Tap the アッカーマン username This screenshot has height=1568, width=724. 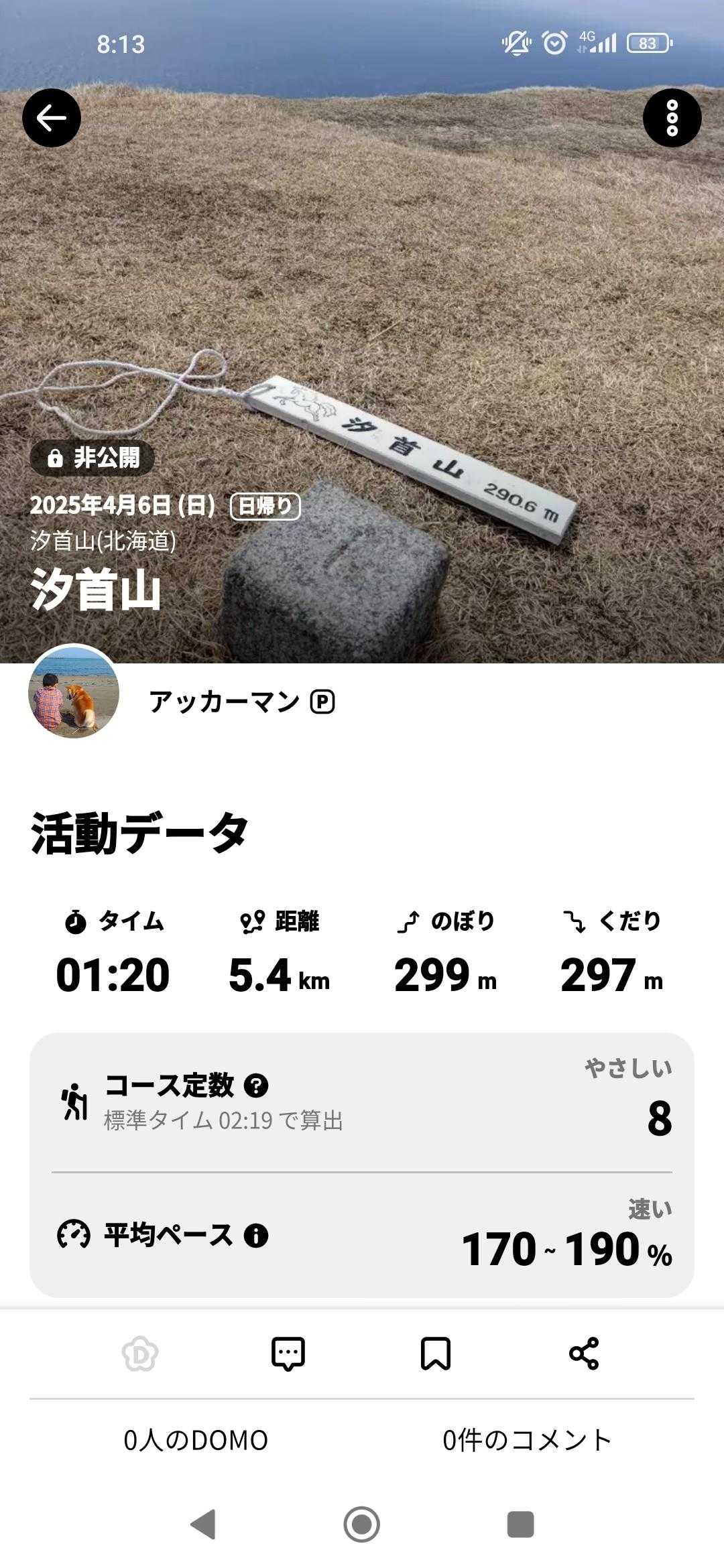[225, 702]
